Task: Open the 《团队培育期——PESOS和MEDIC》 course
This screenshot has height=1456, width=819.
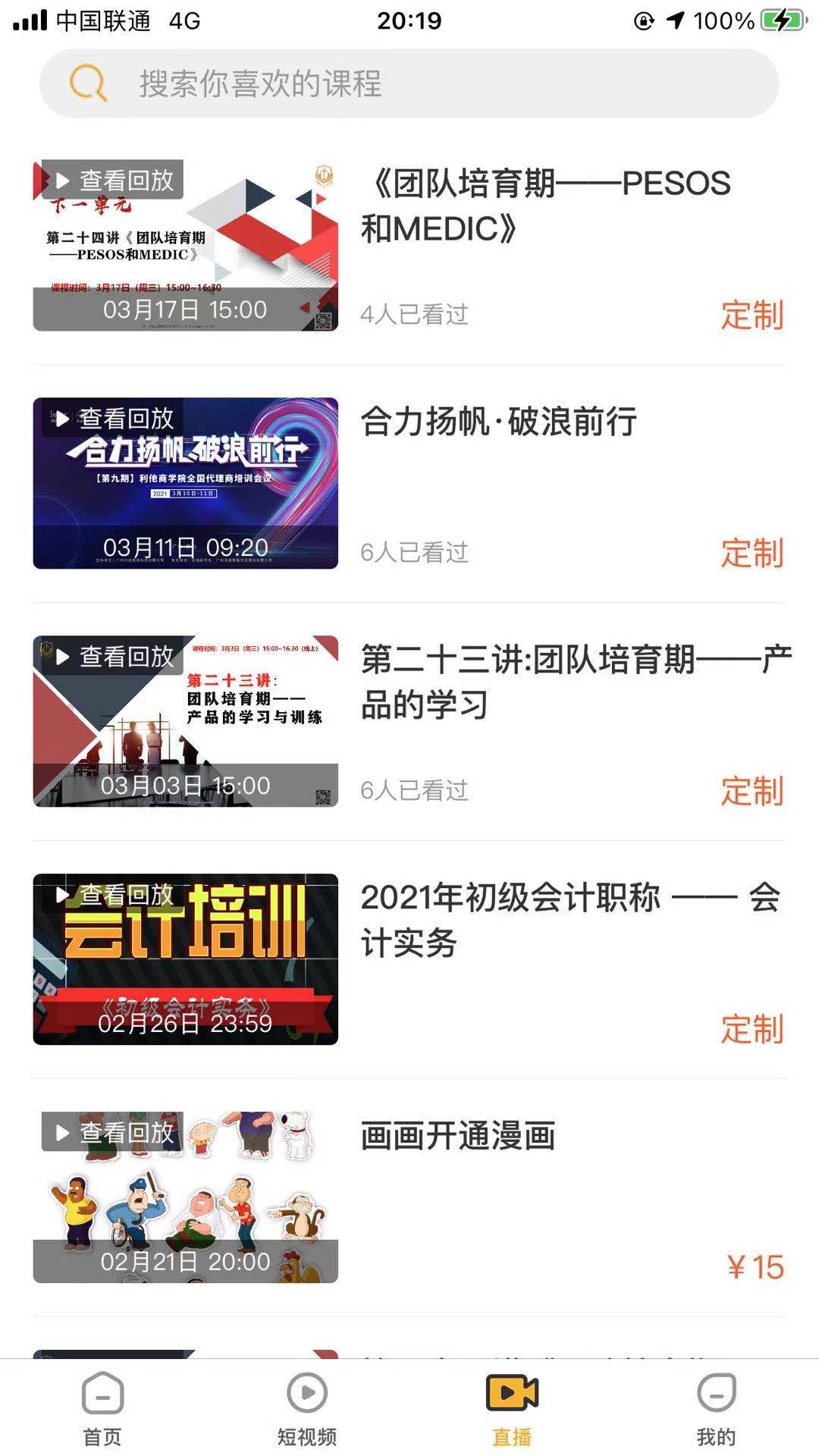Action: [x=545, y=206]
